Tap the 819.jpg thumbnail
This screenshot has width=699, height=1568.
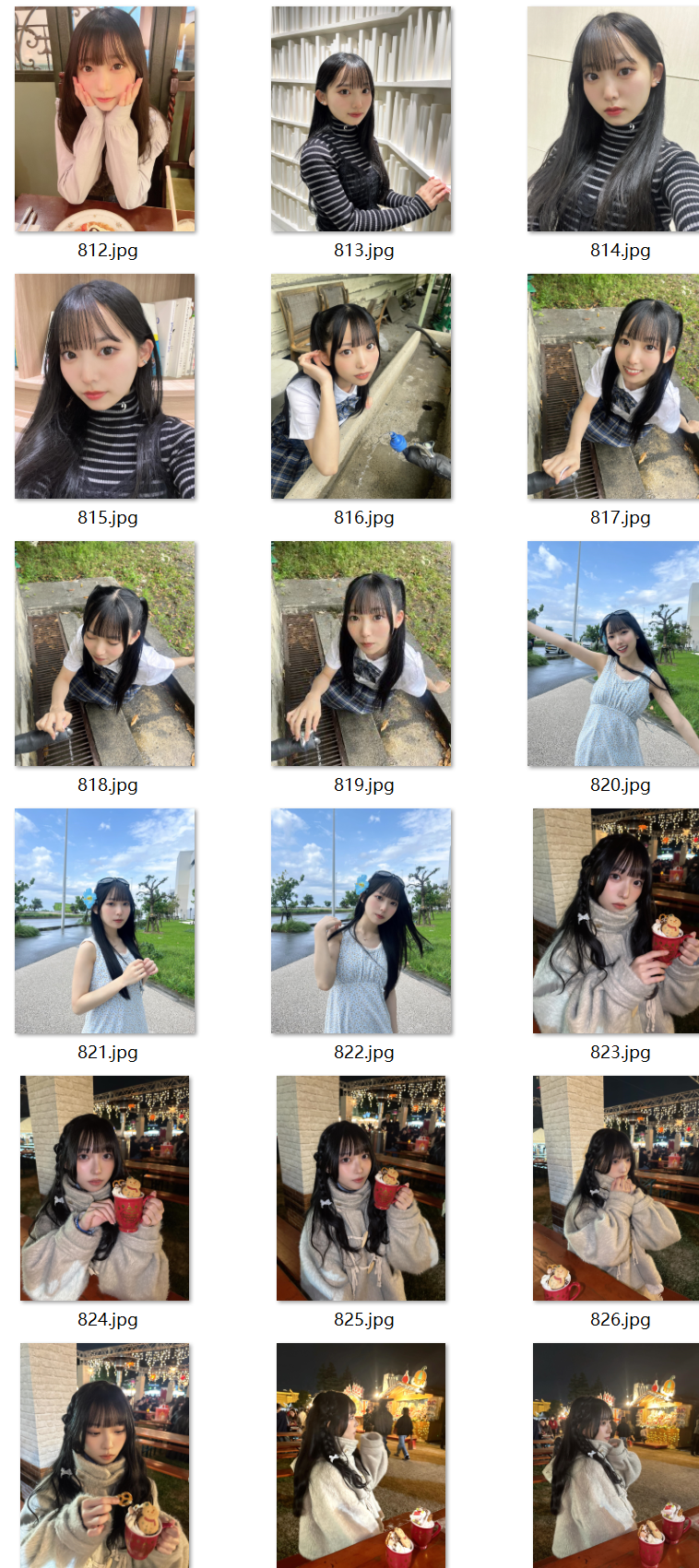click(361, 654)
